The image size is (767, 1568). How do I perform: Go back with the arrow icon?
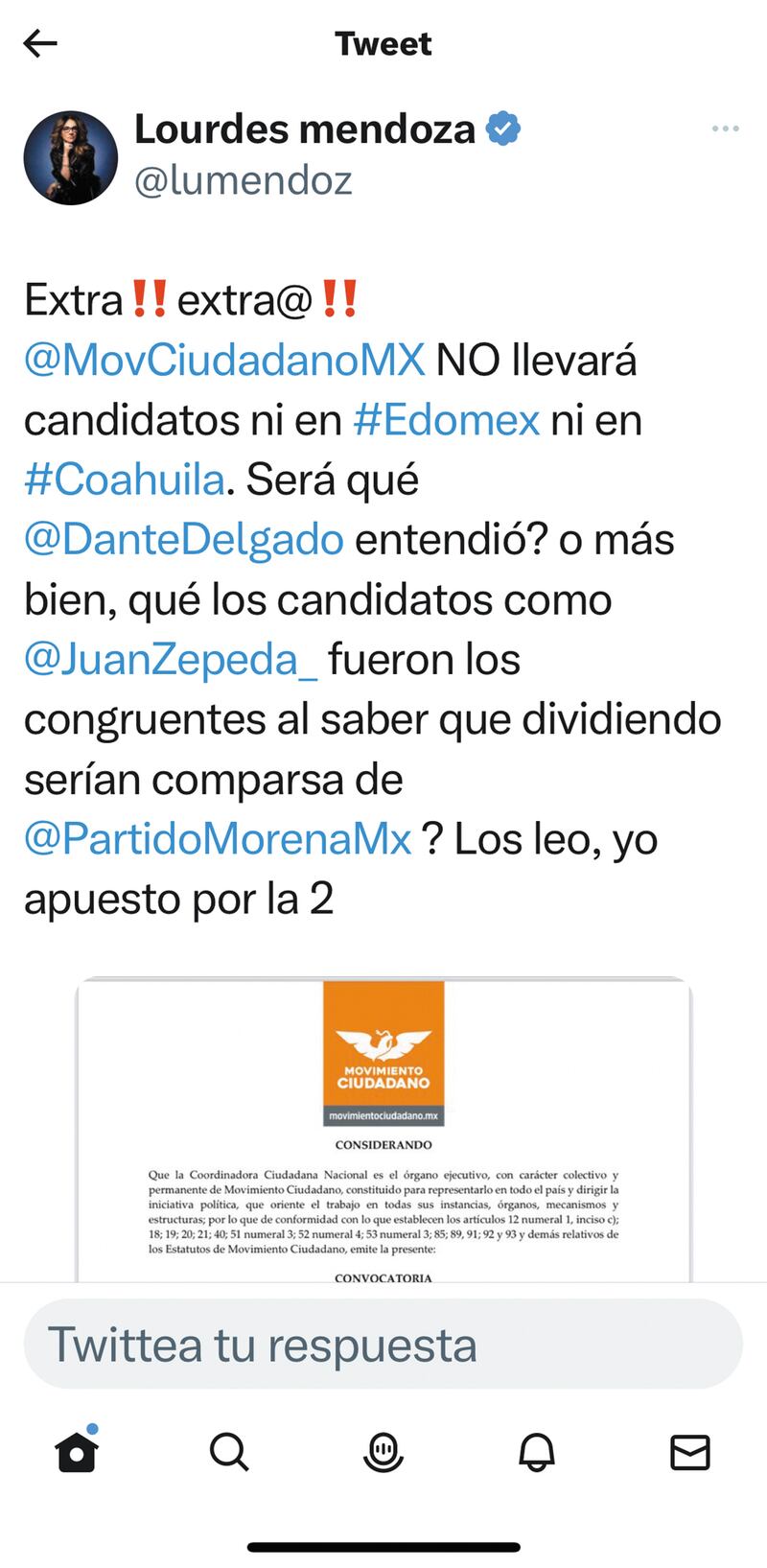(40, 43)
